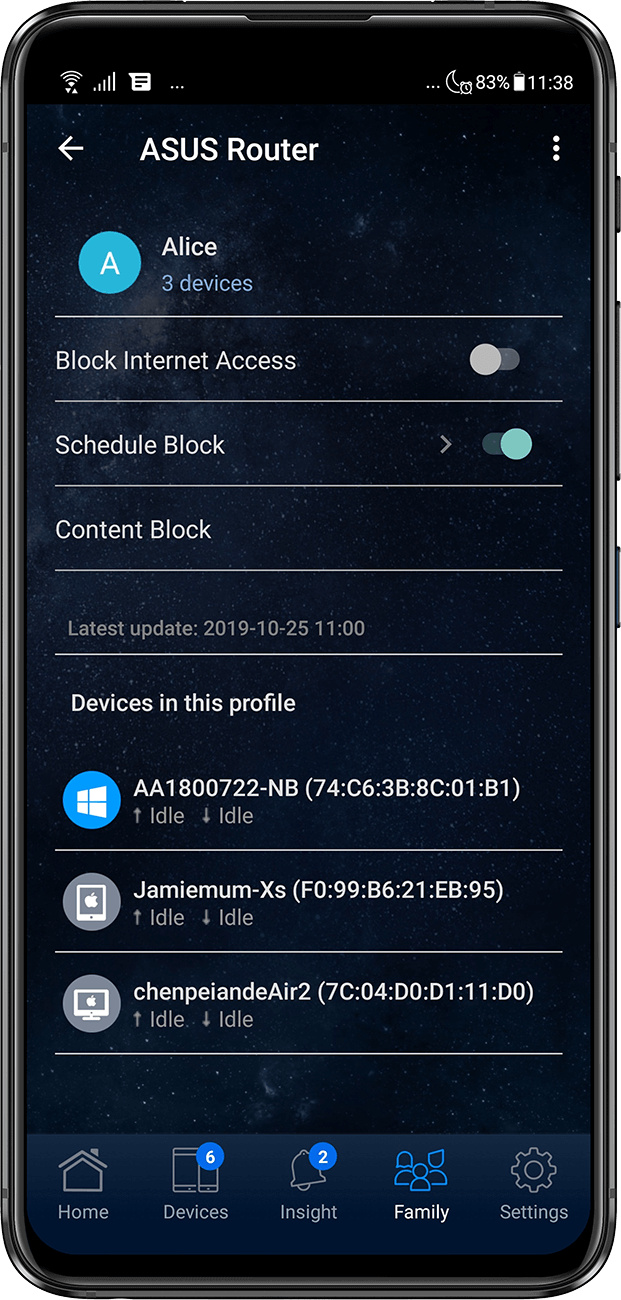Go back using the top arrow
The width and height of the screenshot is (621, 1300).
(70, 149)
